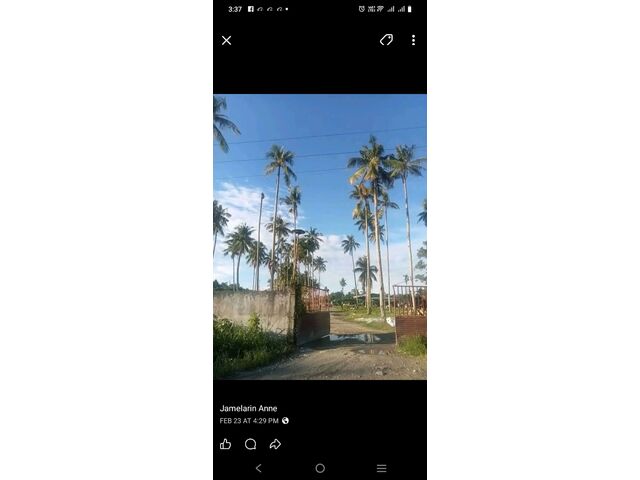
Task: Tap the tag icon in the top bar
Action: point(386,40)
